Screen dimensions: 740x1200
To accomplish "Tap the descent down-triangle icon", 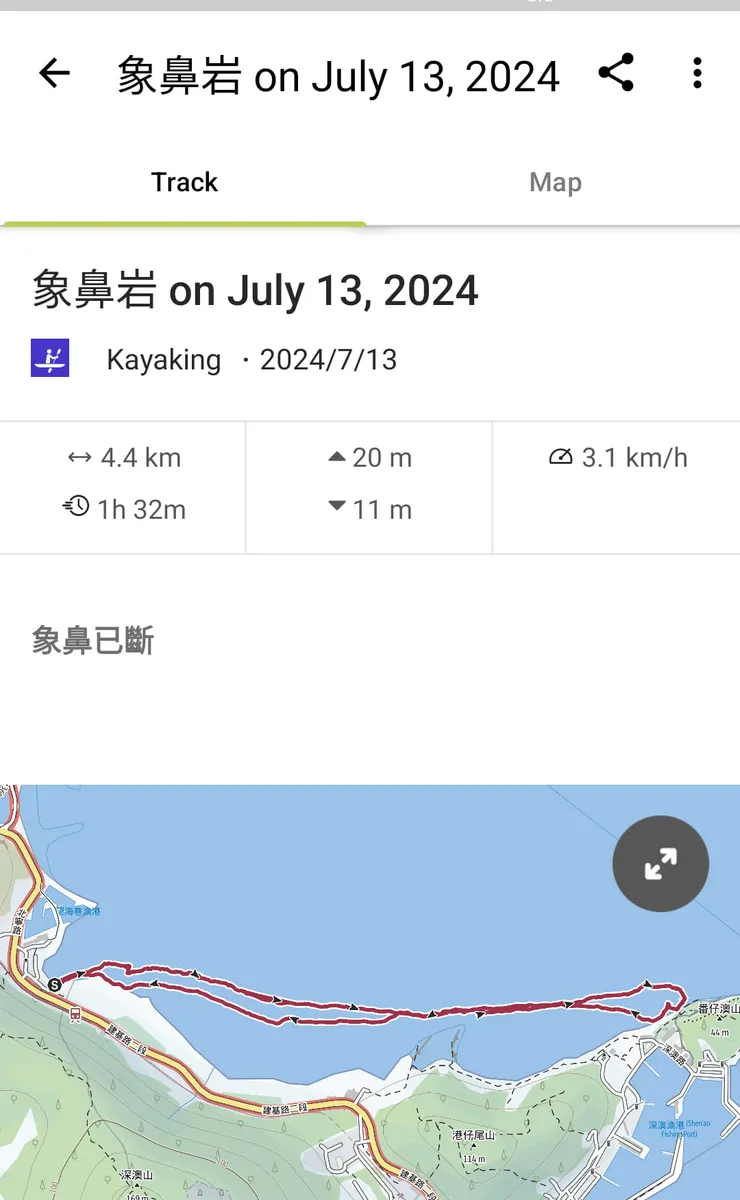I will [x=336, y=507].
